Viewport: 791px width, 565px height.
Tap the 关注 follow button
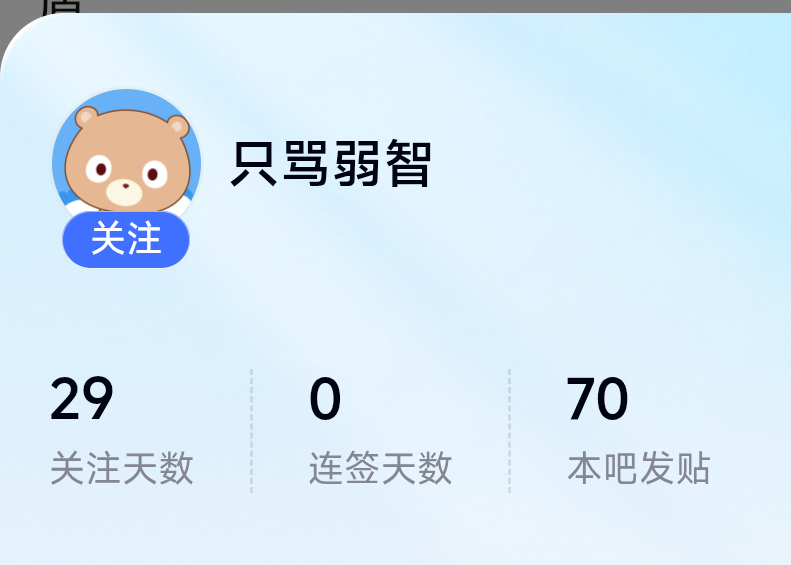[x=126, y=240]
